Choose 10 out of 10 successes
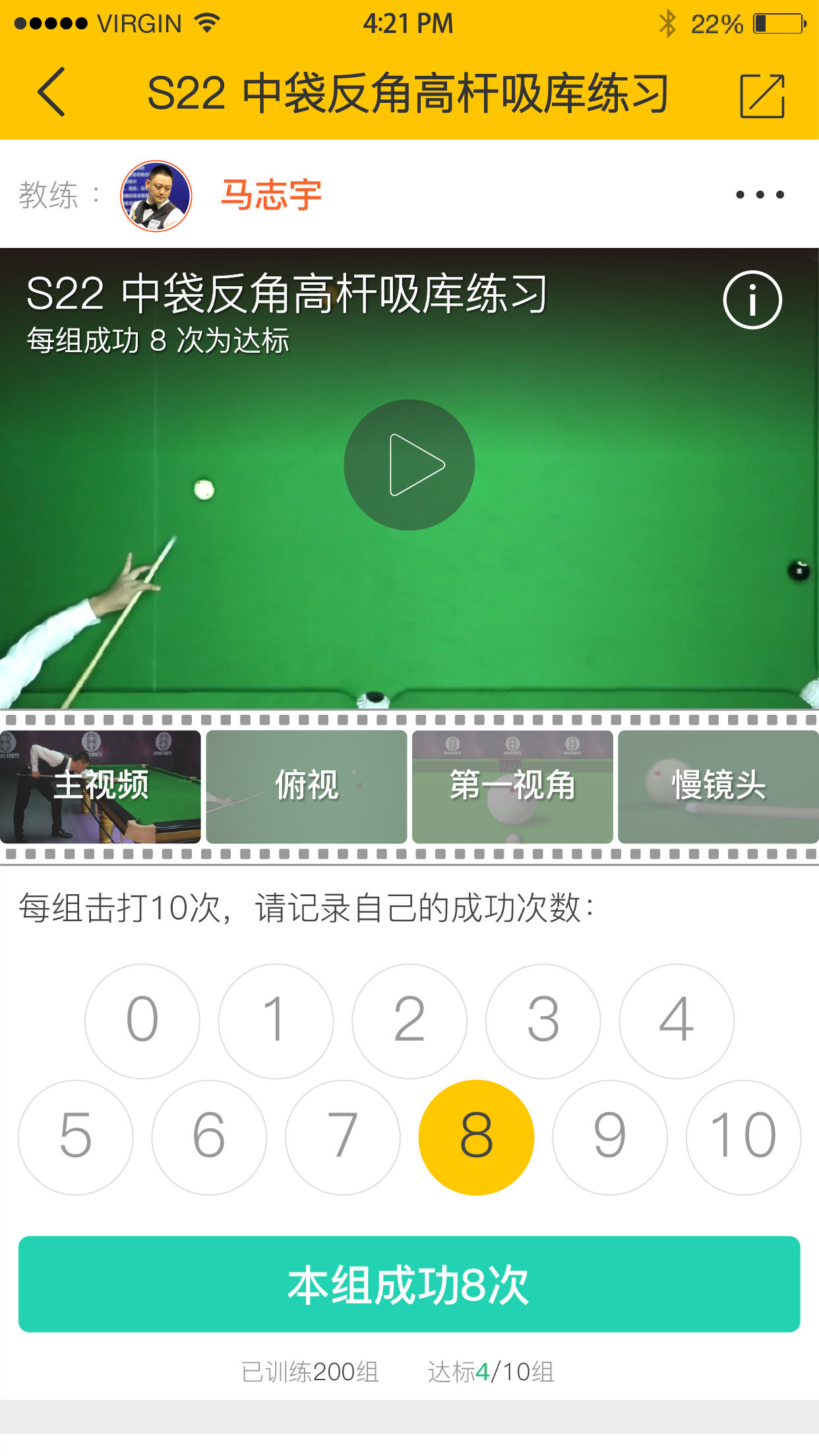This screenshot has width=819, height=1456. coord(743,1137)
